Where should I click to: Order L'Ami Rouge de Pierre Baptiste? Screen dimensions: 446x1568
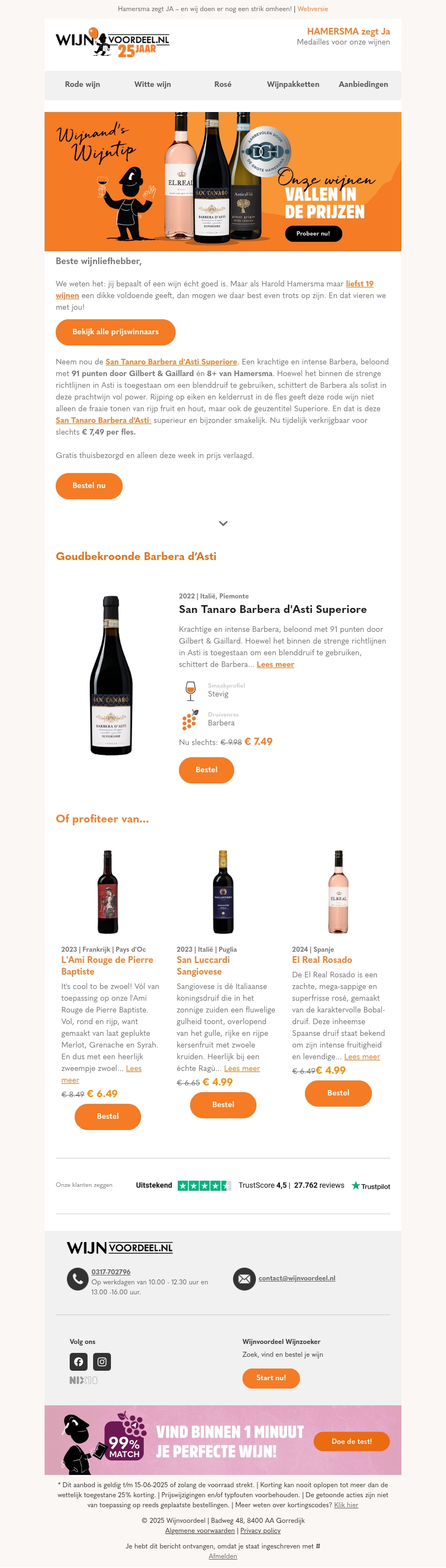107,1116
